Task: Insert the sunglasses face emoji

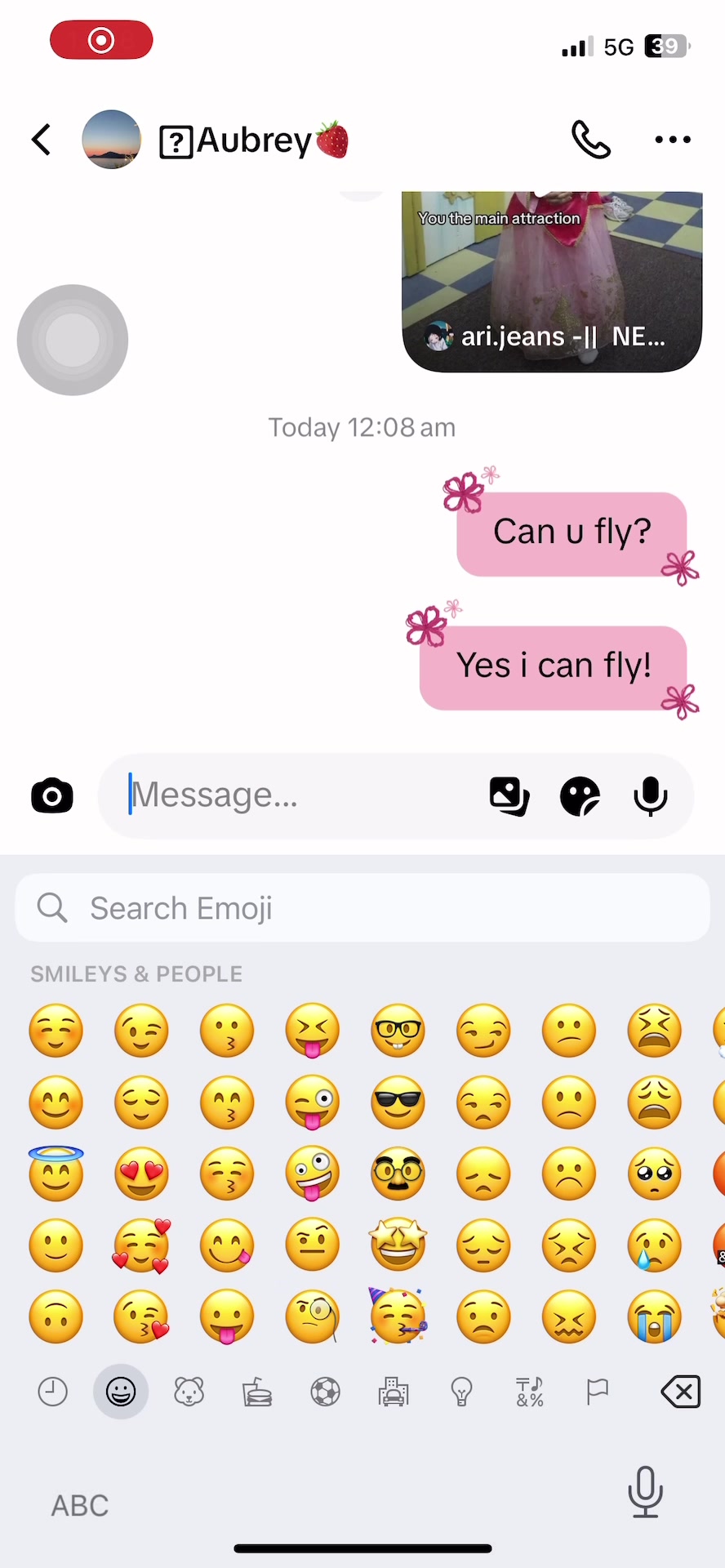Action: point(398,1102)
